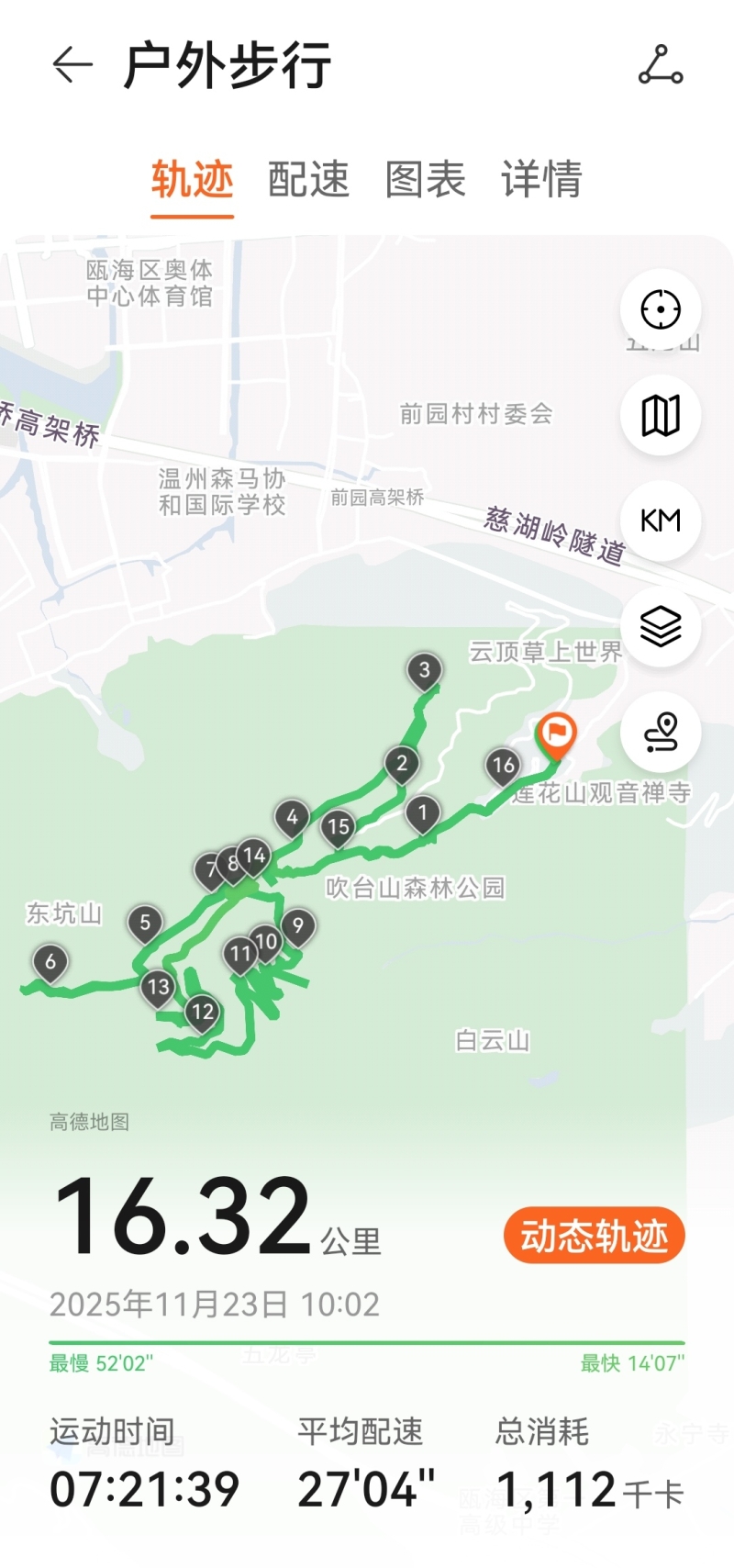Go back using the arrow icon
Viewport: 734px width, 1568px height.
point(72,65)
